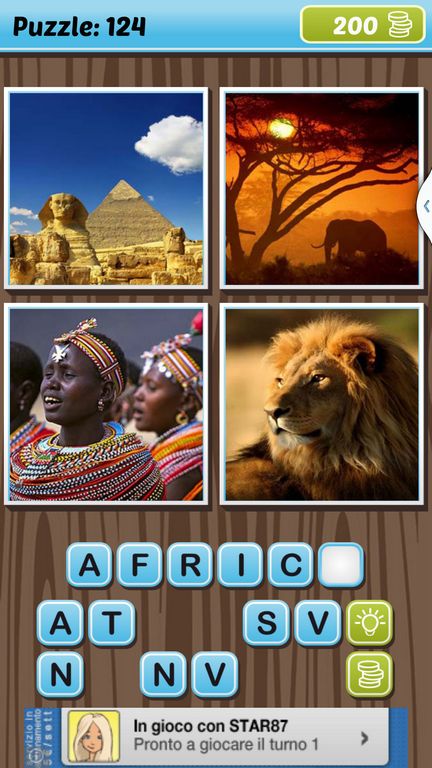This screenshot has width=432, height=768.
Task: Enlarge the picture of women with beaded necklaces
Action: (x=106, y=404)
